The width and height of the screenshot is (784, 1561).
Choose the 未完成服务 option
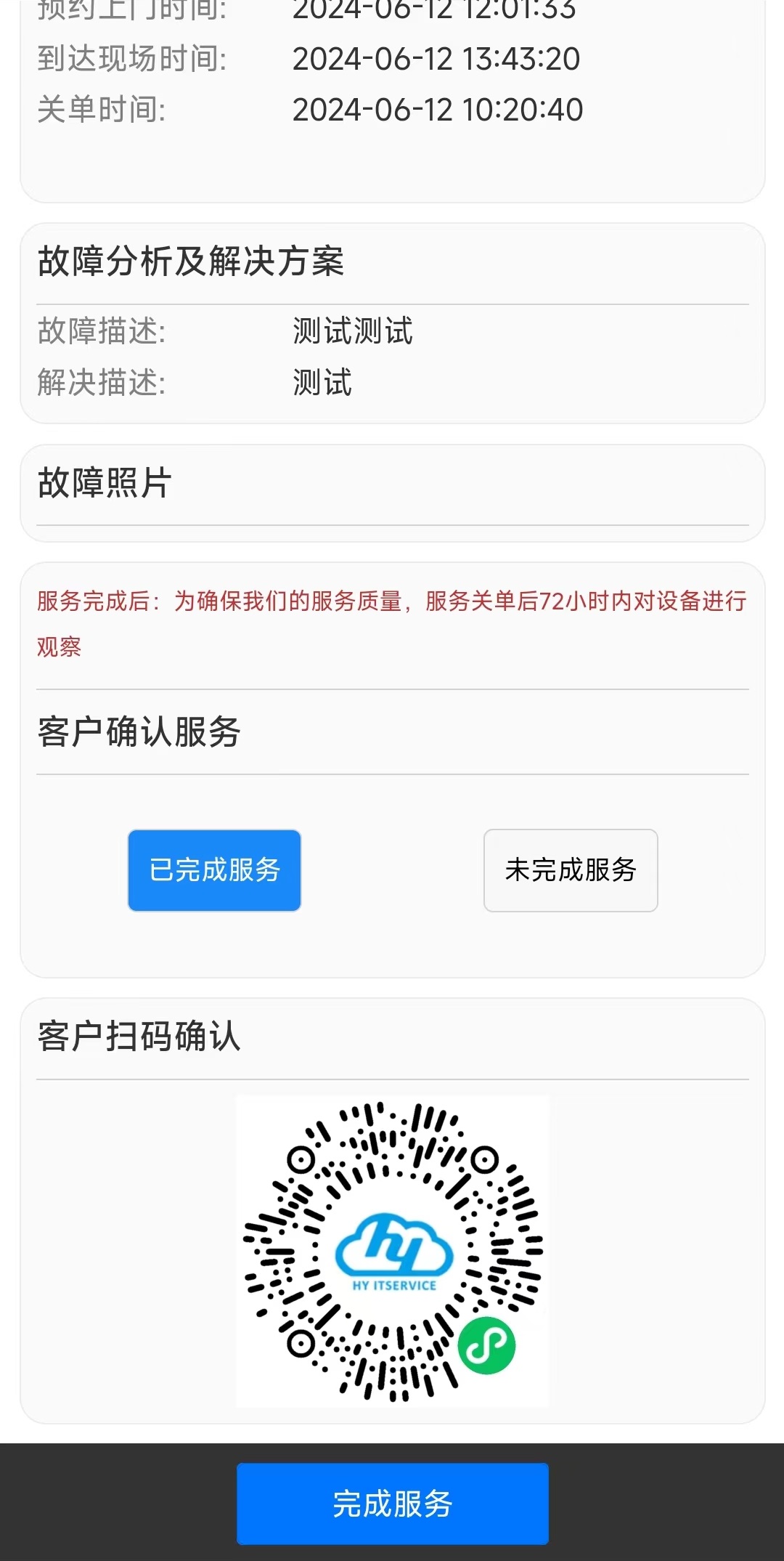click(571, 870)
